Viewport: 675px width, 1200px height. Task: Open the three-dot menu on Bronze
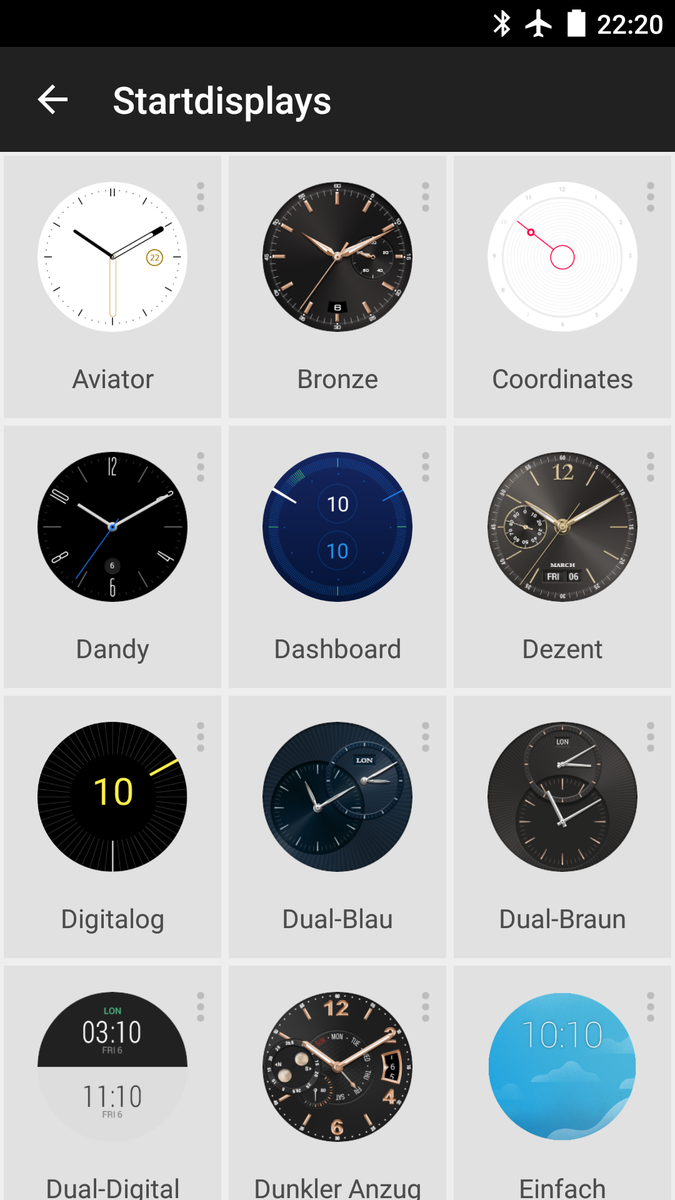[425, 197]
